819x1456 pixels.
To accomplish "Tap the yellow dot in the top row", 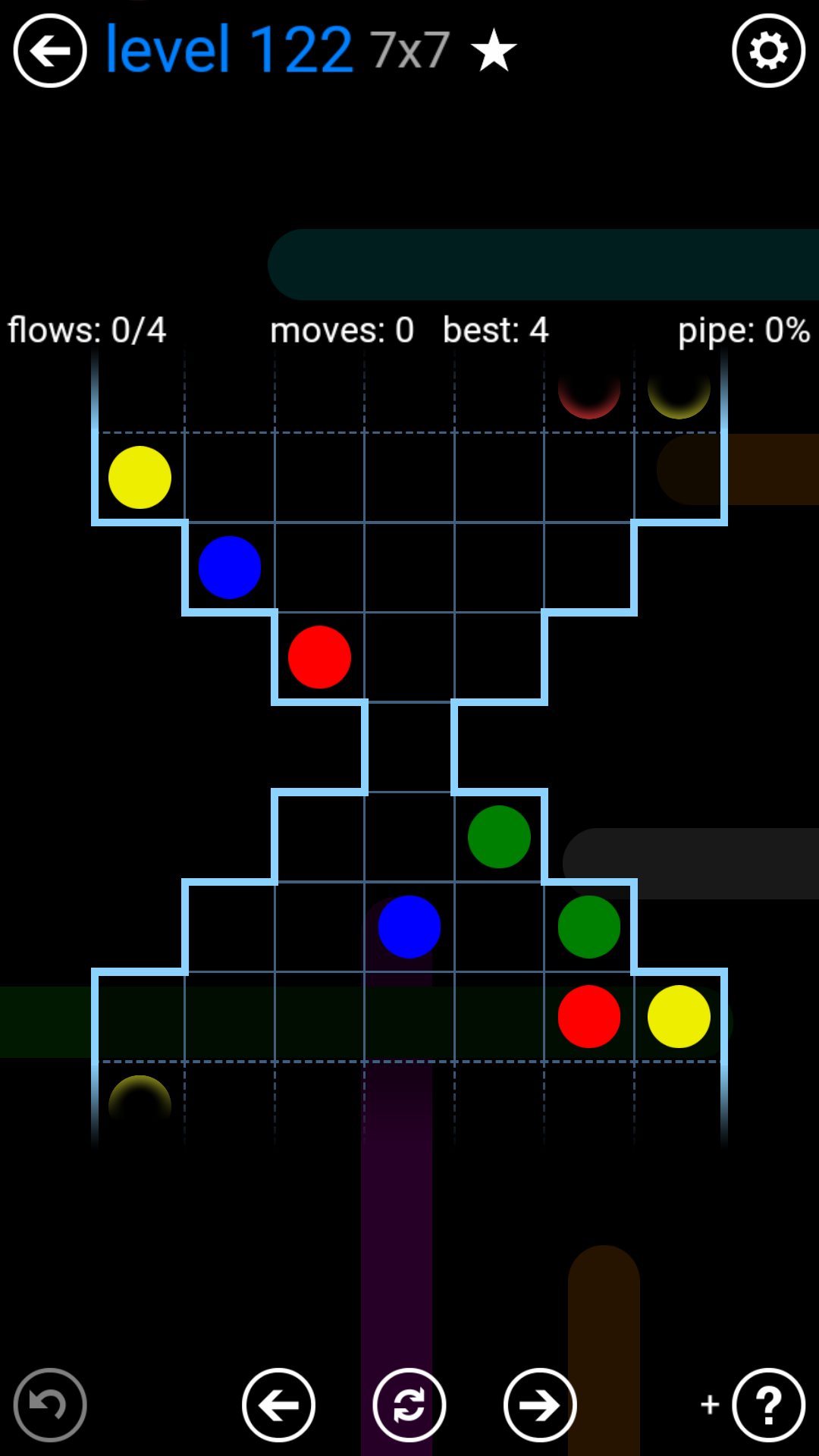I will pos(140,478).
